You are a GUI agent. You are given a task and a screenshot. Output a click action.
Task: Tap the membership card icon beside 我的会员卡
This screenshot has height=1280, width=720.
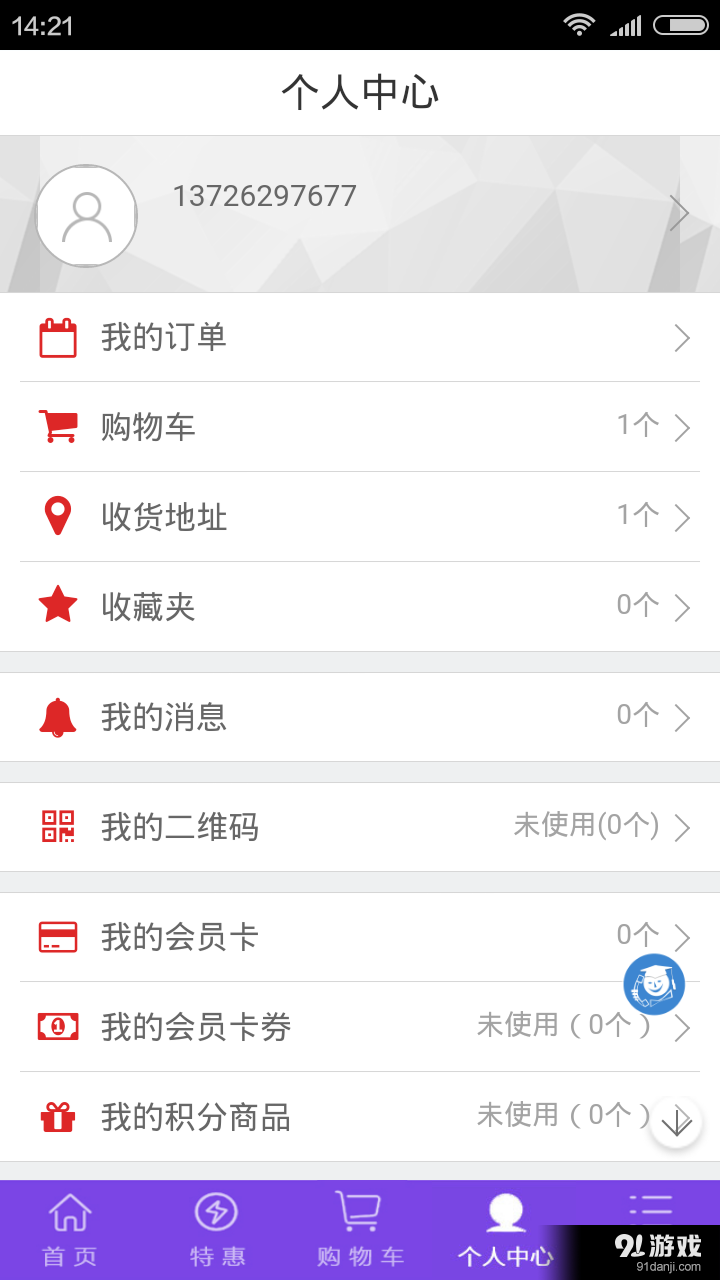click(58, 937)
